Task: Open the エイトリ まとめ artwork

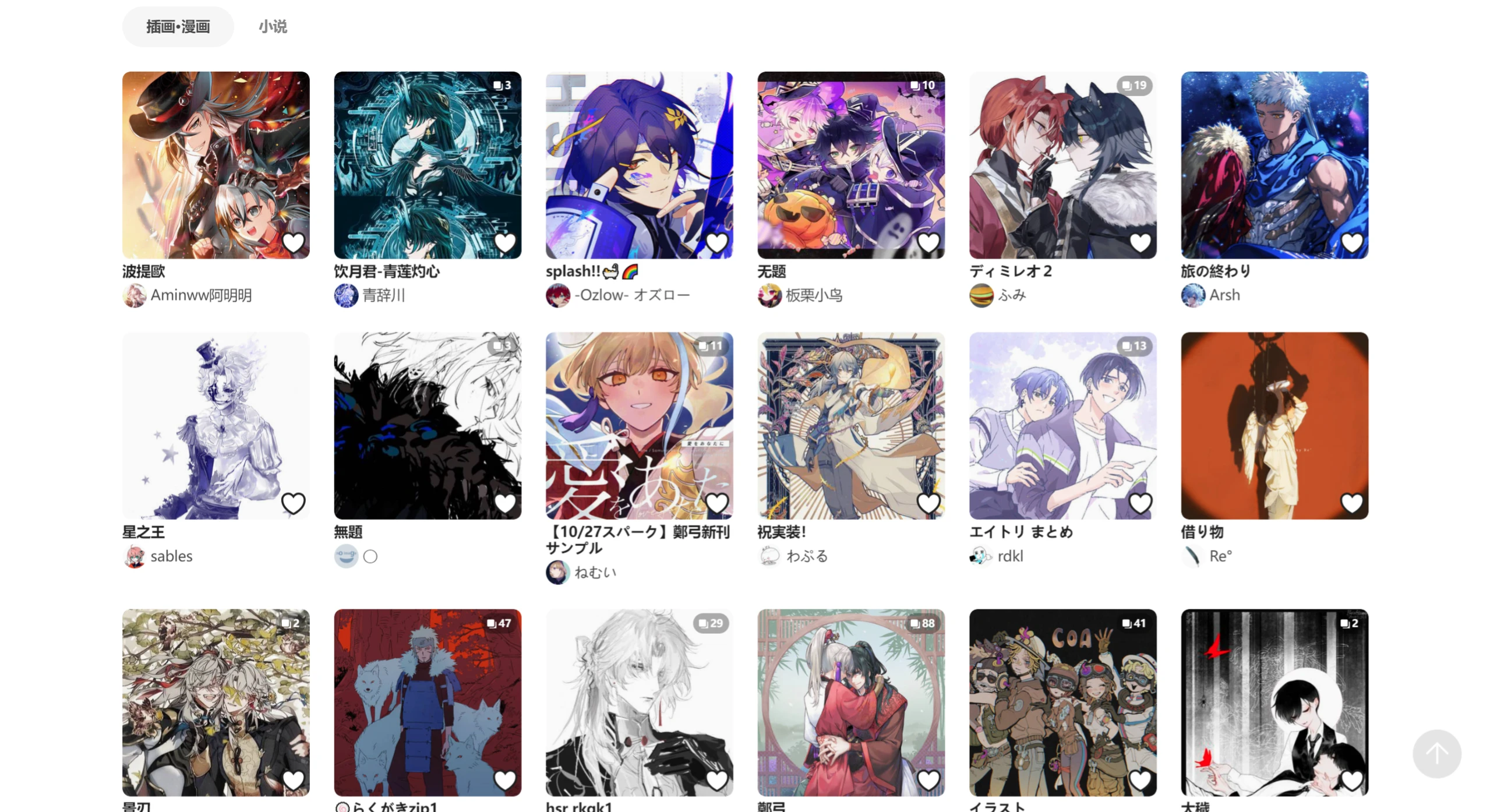Action: click(x=1062, y=425)
